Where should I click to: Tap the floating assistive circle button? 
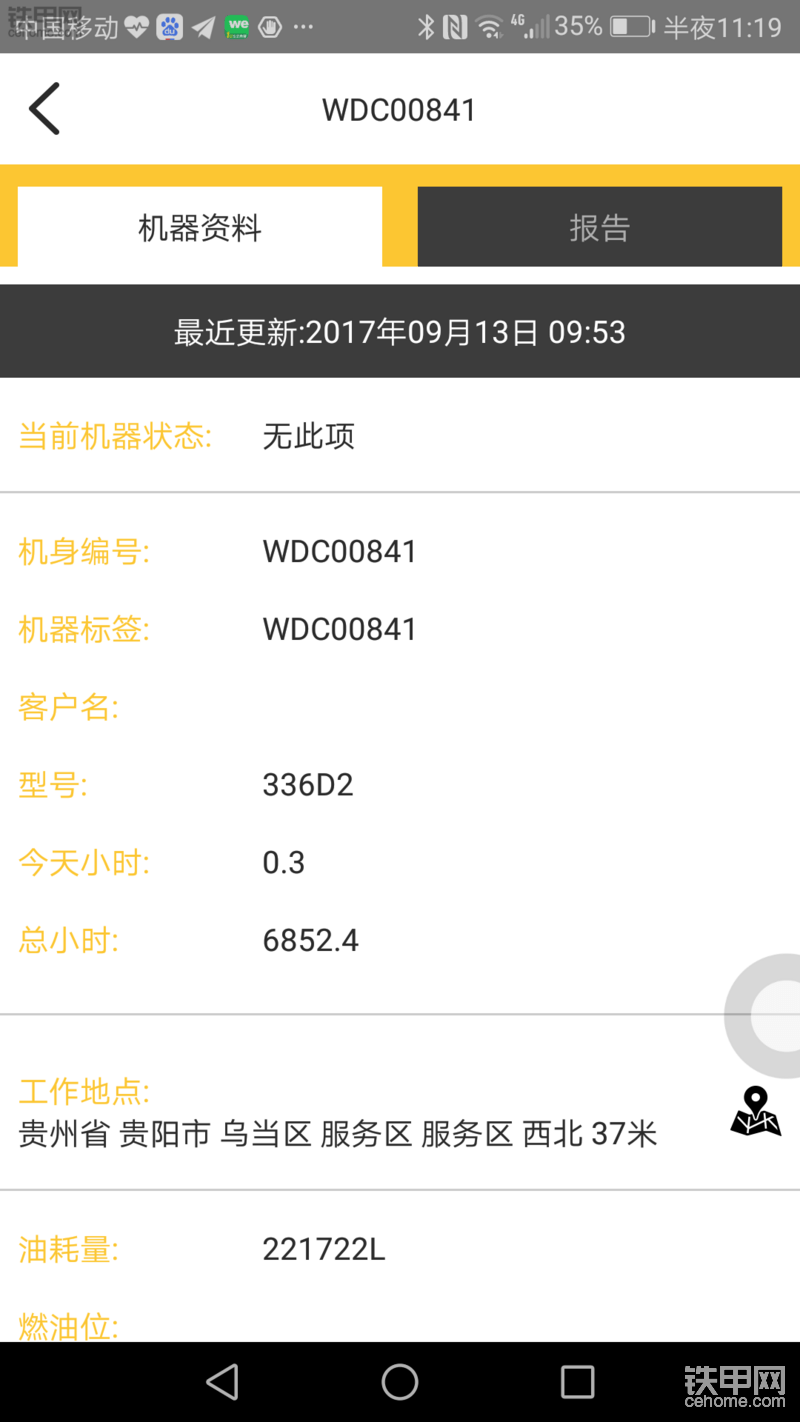768,1015
